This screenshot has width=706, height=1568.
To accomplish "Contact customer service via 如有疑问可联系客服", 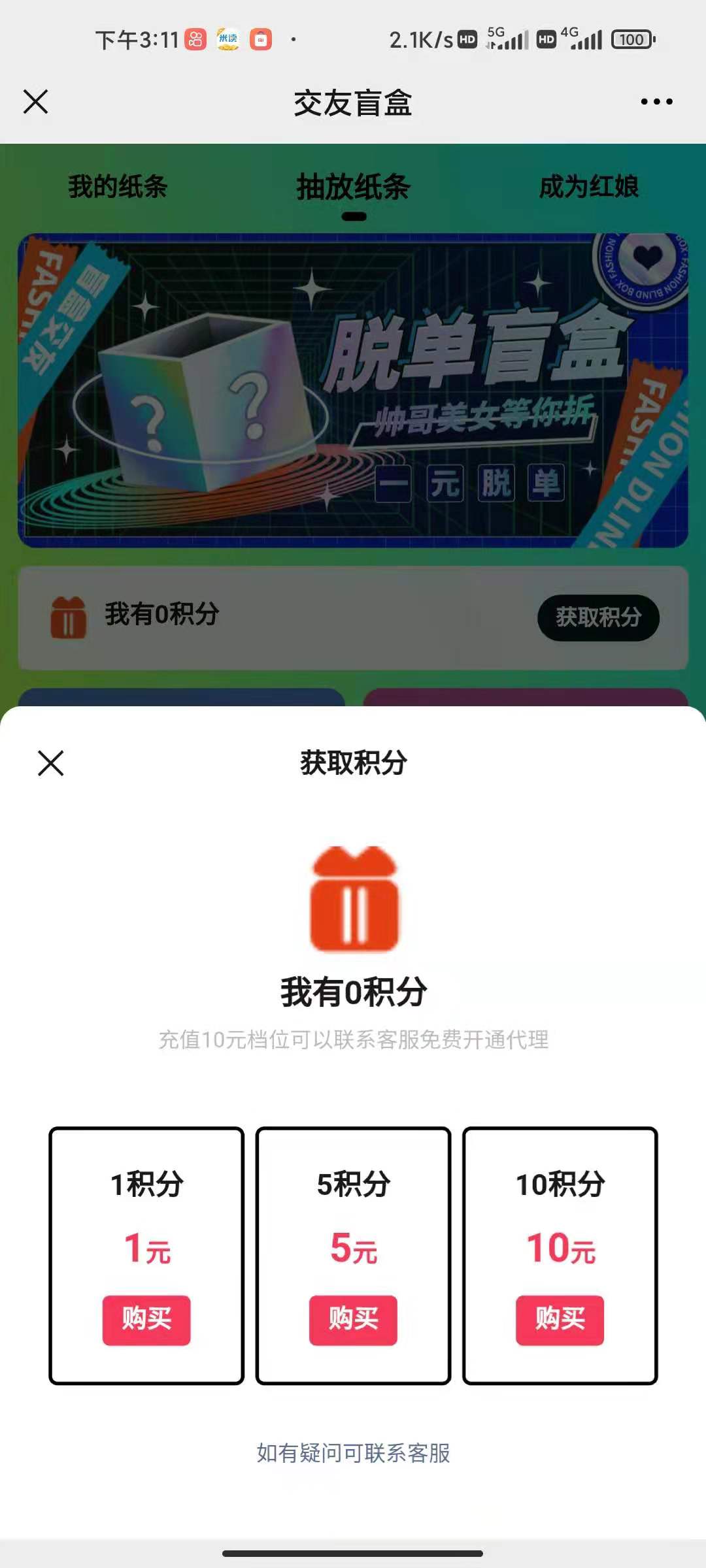I will point(353,1453).
